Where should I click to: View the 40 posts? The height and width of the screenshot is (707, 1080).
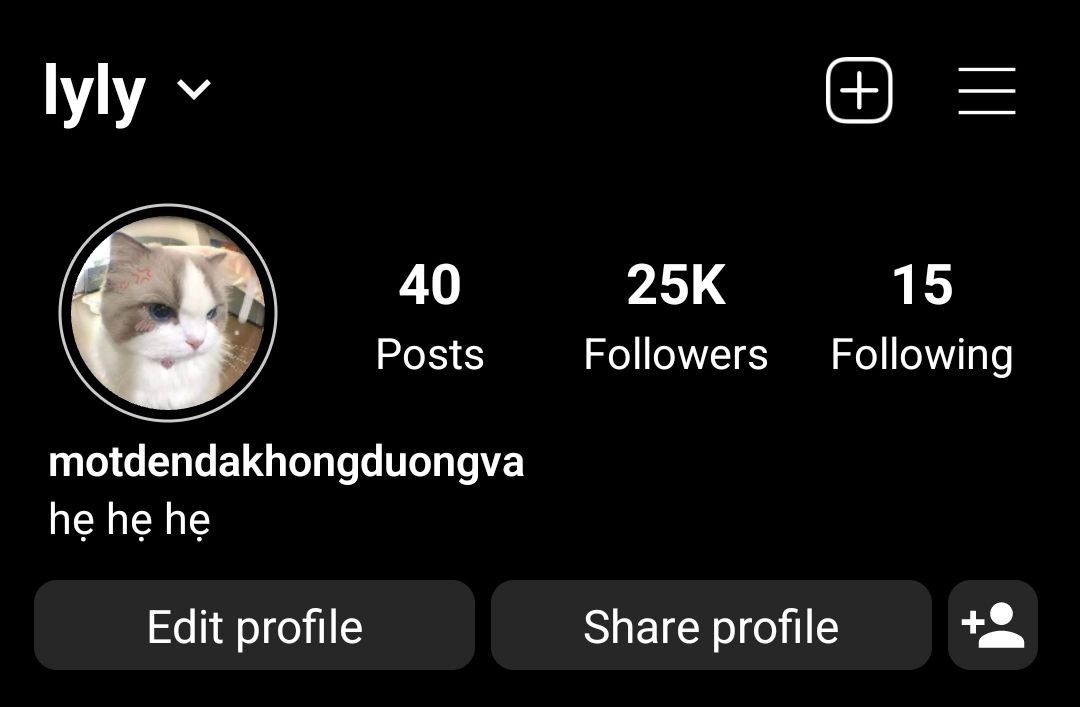point(430,316)
